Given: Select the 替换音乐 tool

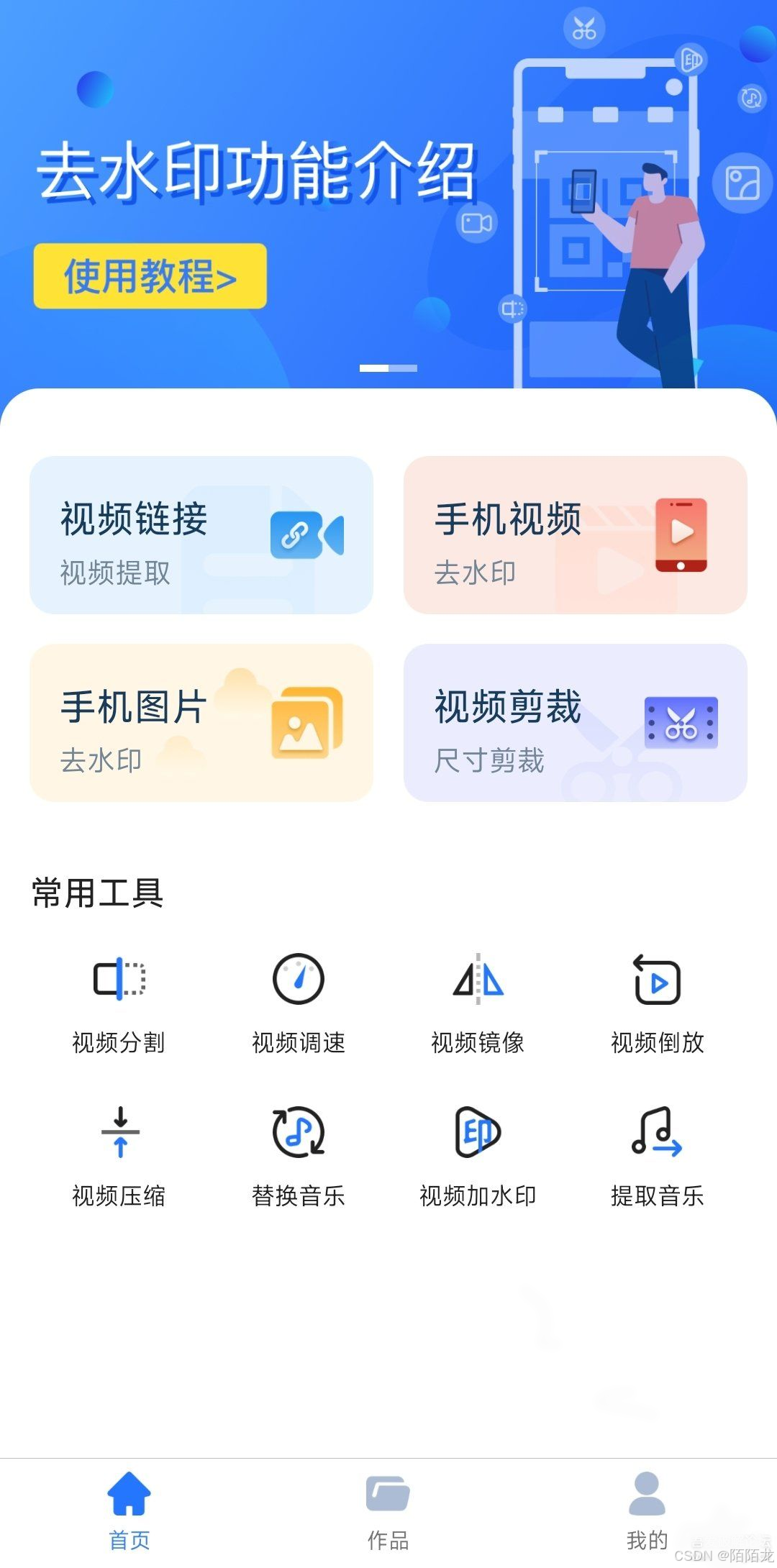Looking at the screenshot, I should 299,1155.
